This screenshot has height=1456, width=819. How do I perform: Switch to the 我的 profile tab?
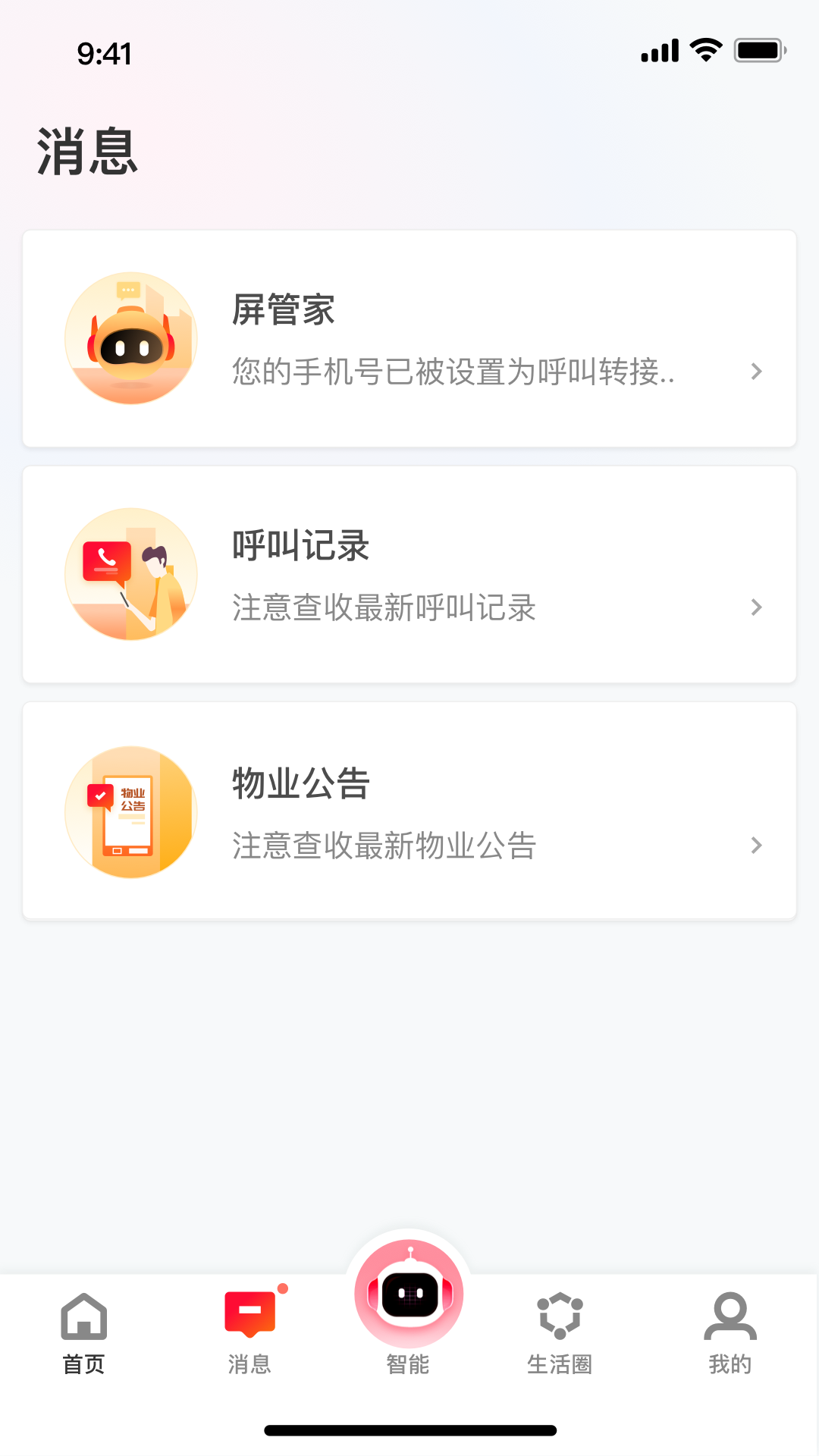[x=730, y=1332]
